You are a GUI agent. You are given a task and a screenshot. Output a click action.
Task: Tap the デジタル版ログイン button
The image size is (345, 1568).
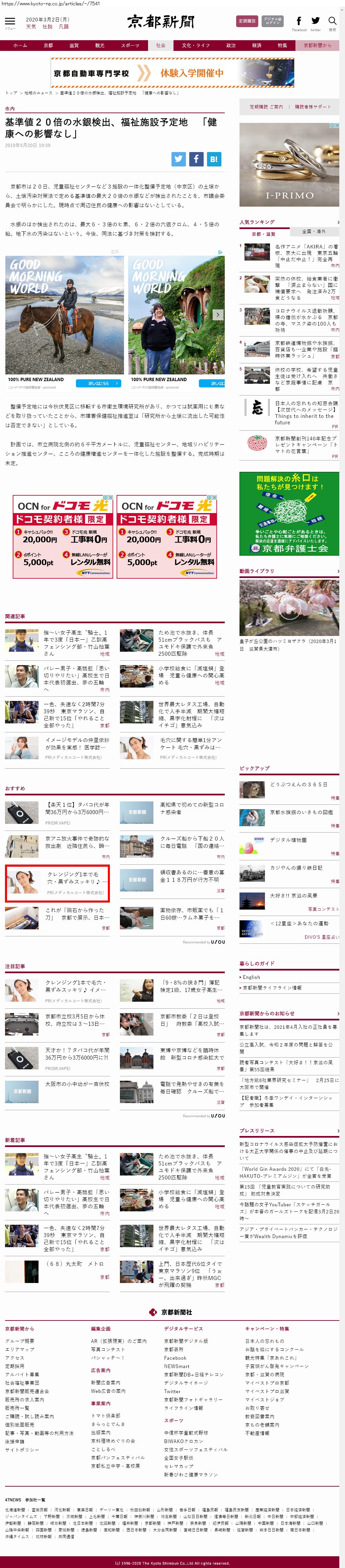[273, 21]
